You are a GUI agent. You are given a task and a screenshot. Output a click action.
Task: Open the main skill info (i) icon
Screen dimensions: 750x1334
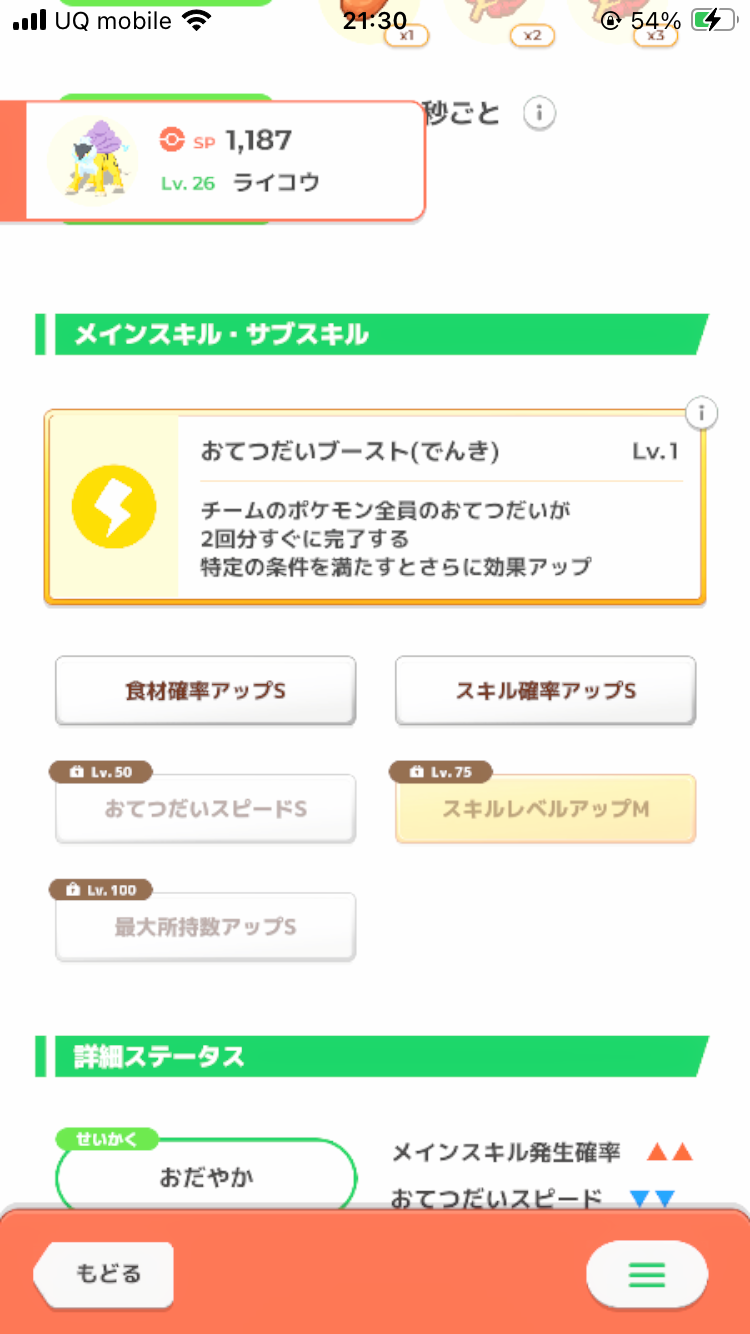pos(701,412)
